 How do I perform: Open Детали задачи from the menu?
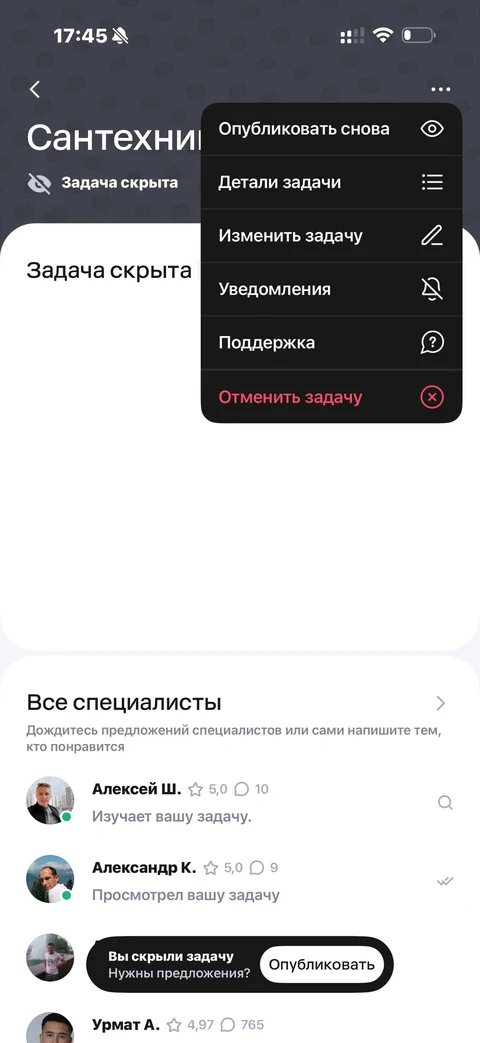(331, 182)
